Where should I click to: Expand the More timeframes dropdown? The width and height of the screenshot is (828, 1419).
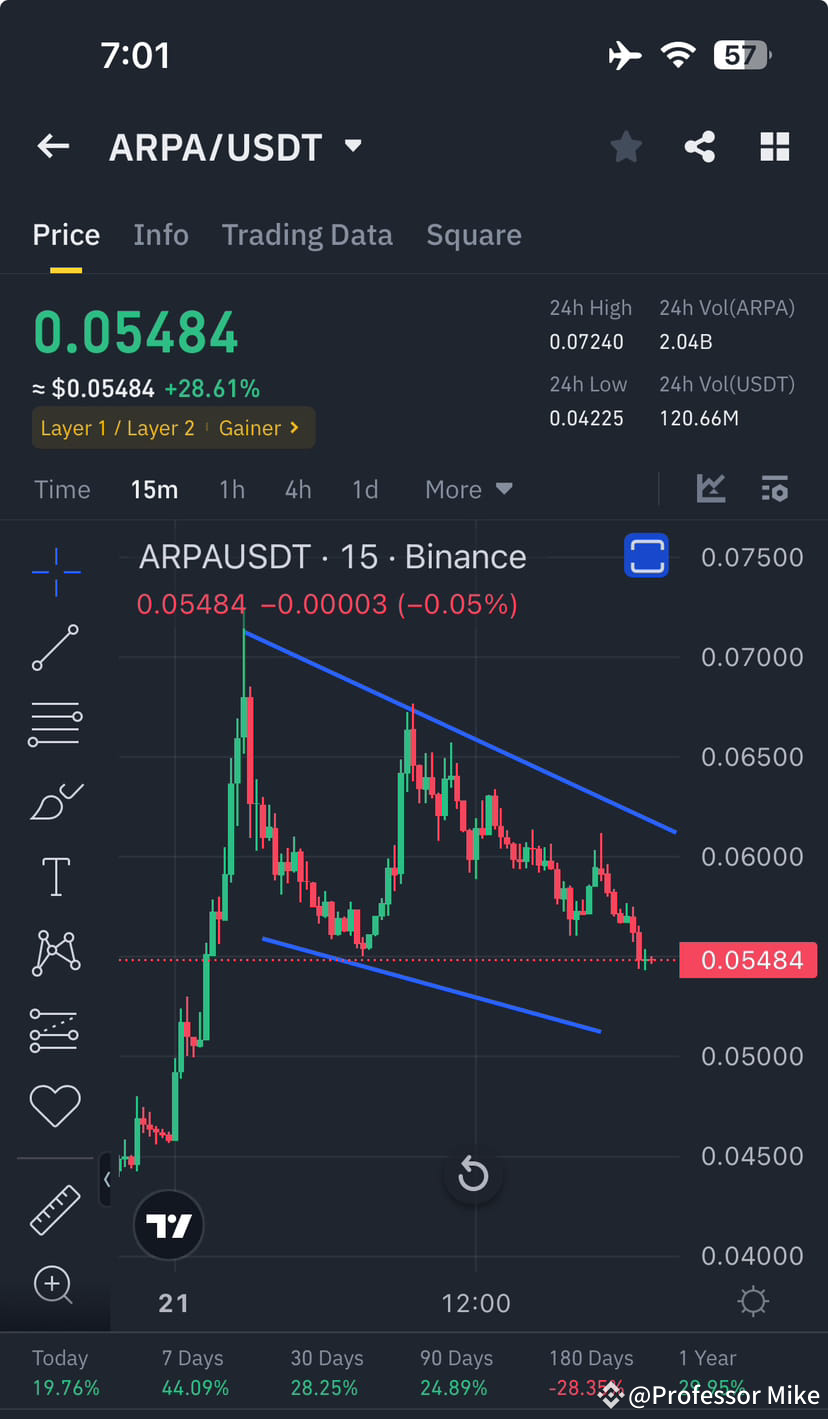(x=468, y=489)
